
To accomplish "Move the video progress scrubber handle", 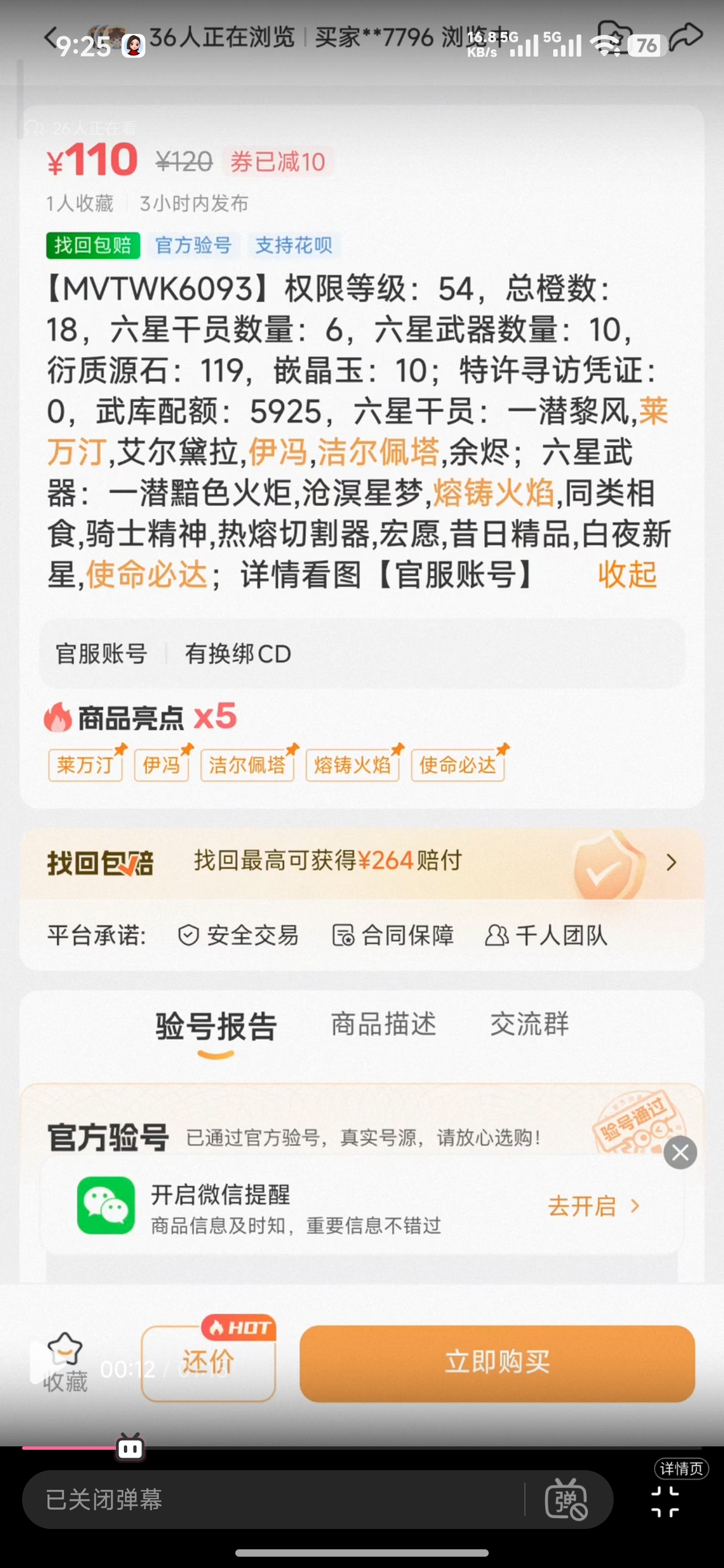I will point(130,1447).
